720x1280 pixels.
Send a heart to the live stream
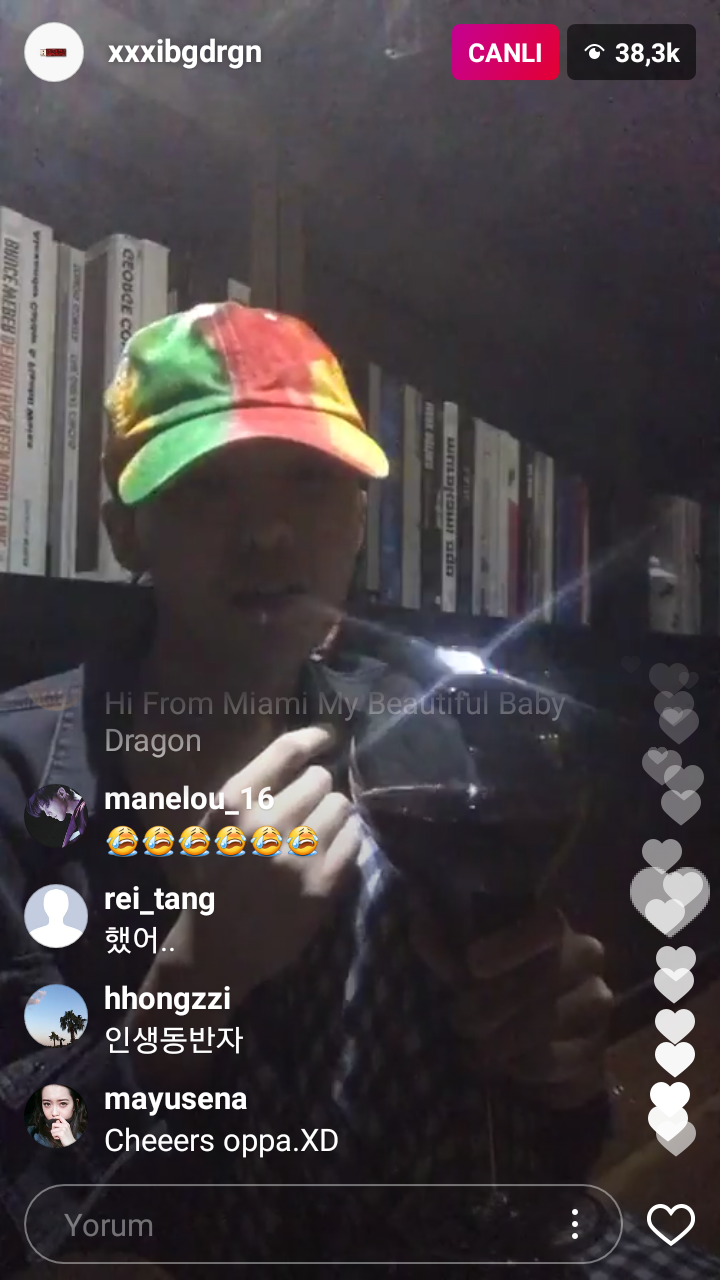click(x=670, y=1225)
